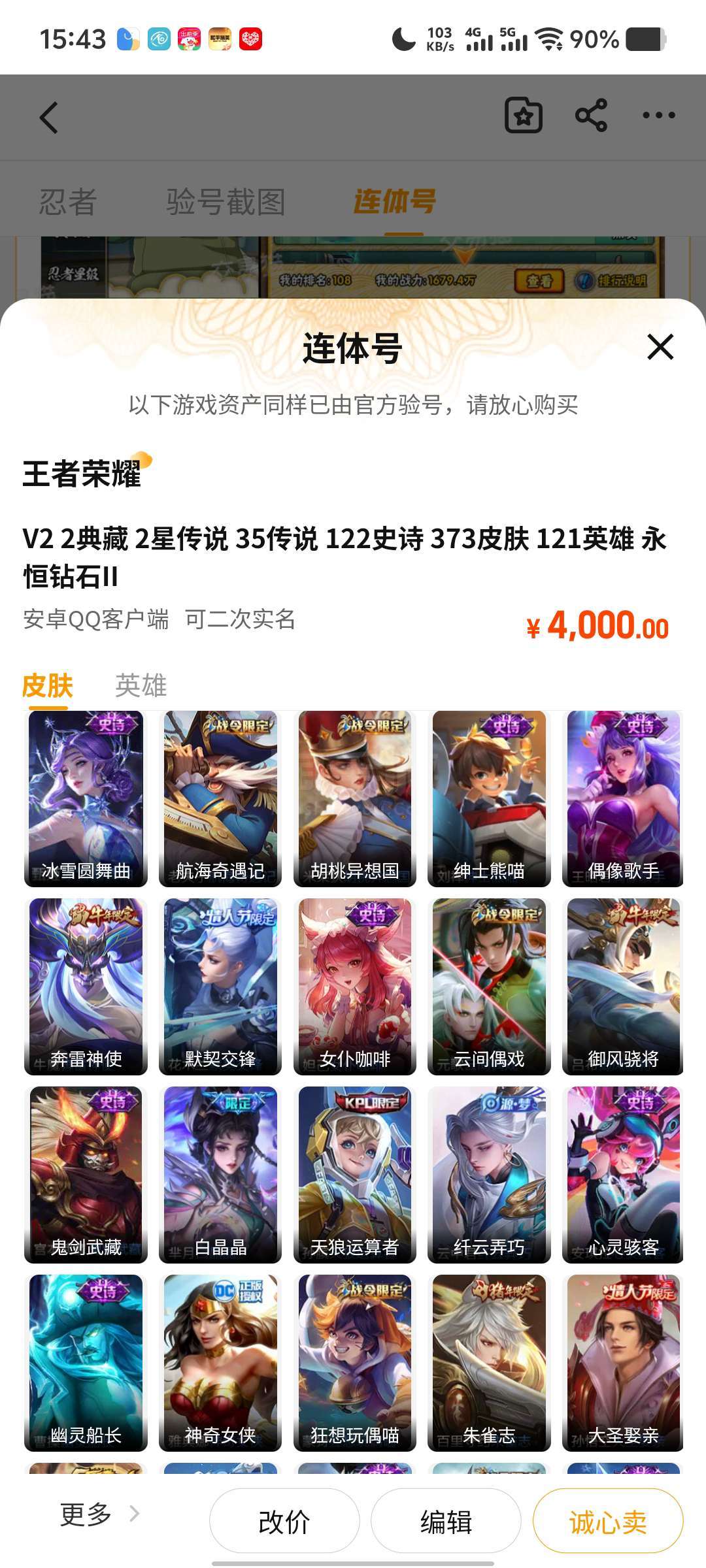The image size is (706, 1568).
Task: View the 纤云弄巧 skin
Action: (x=489, y=1175)
